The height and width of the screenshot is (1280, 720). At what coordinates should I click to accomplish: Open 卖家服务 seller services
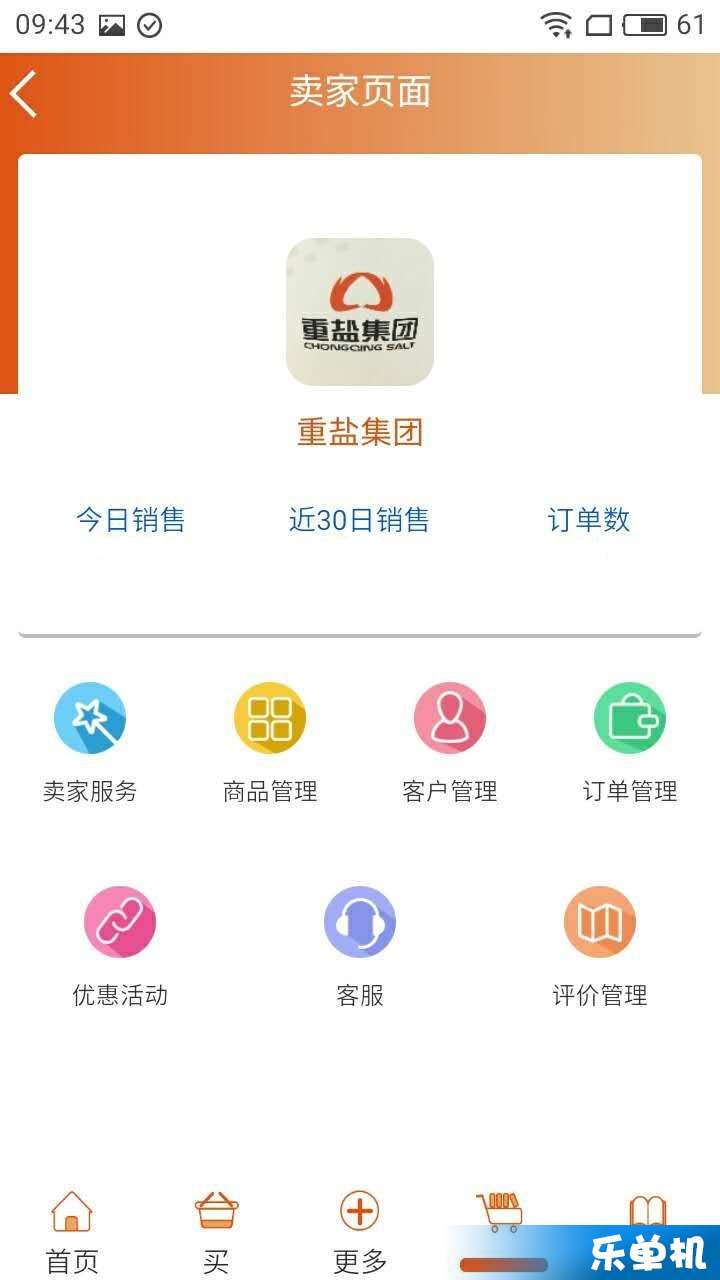point(90,741)
